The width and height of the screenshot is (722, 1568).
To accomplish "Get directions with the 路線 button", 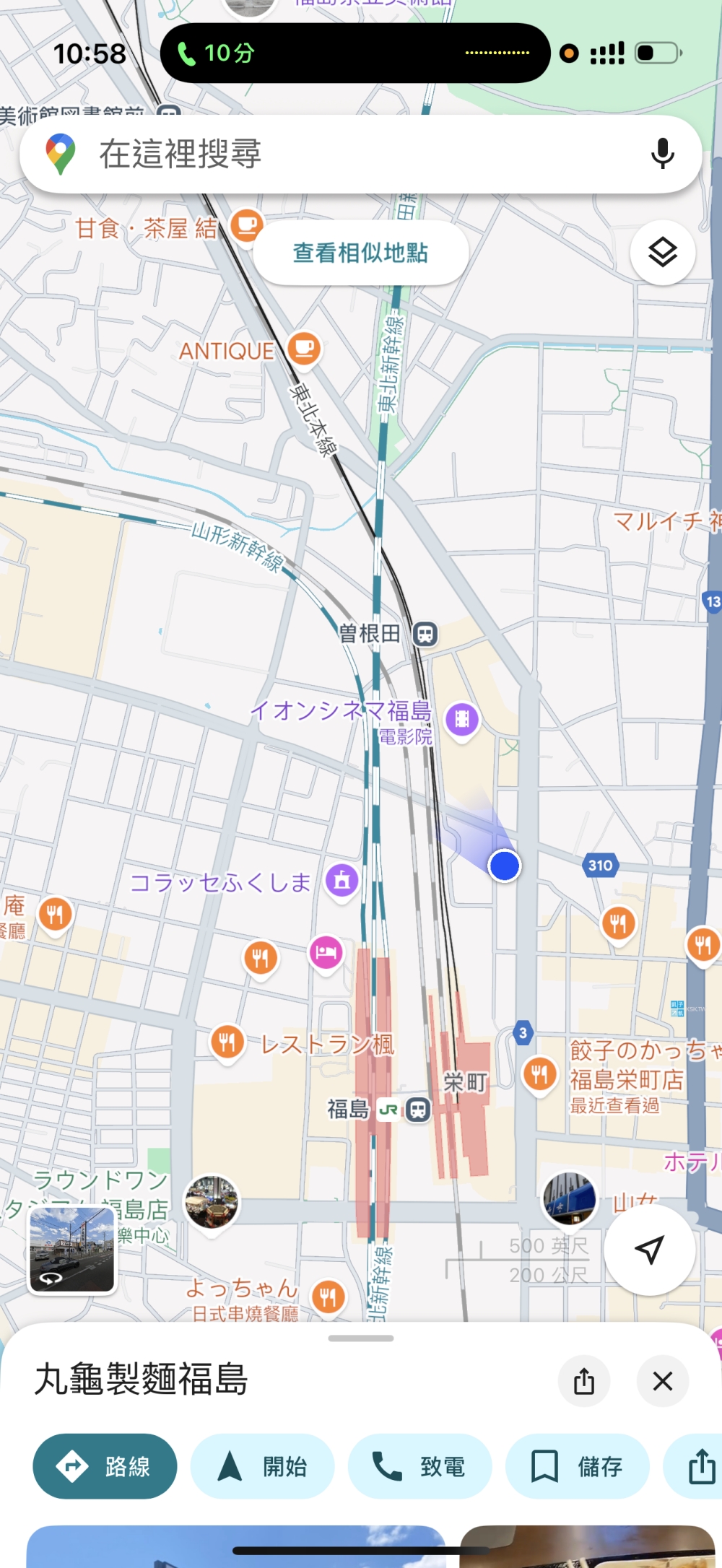I will (x=105, y=1466).
